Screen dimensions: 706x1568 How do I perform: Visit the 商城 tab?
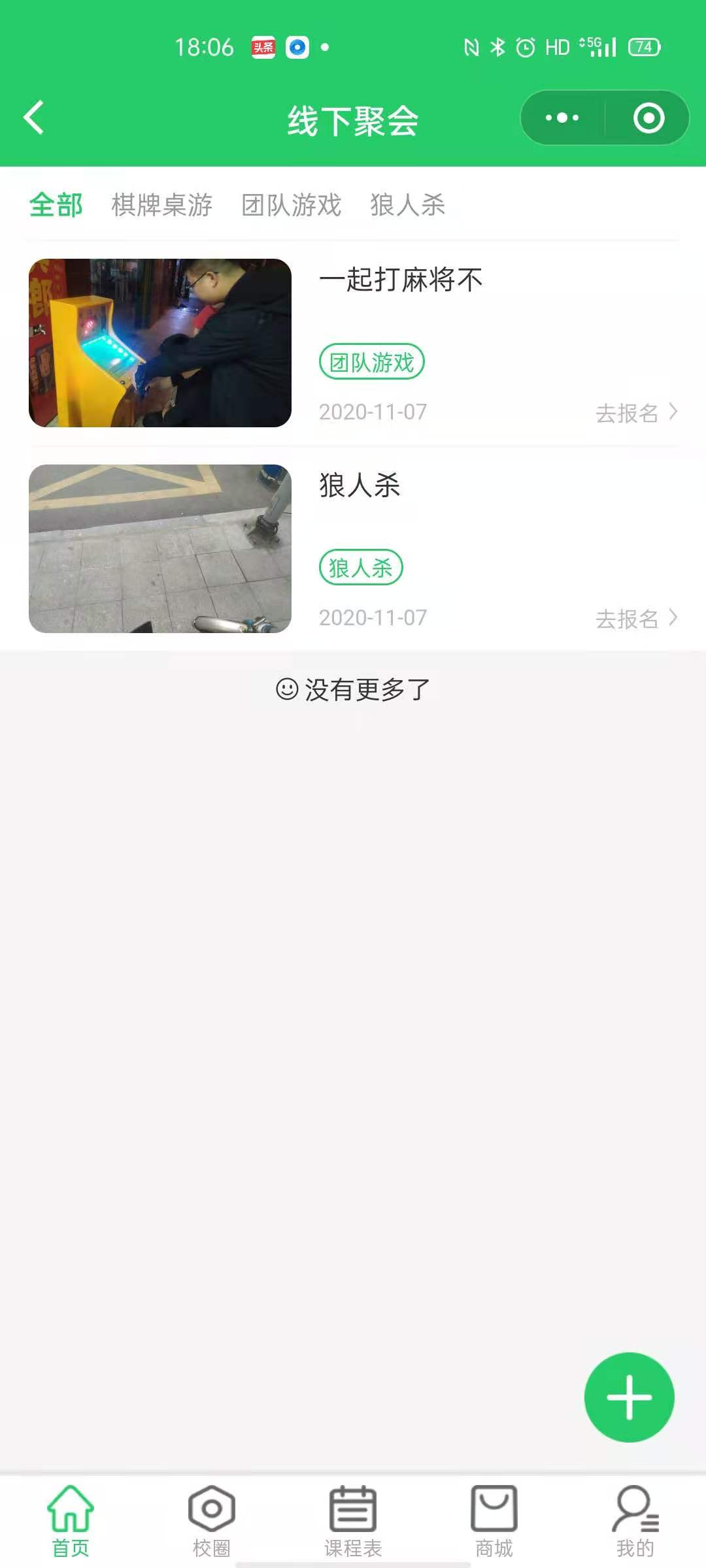[x=494, y=1520]
